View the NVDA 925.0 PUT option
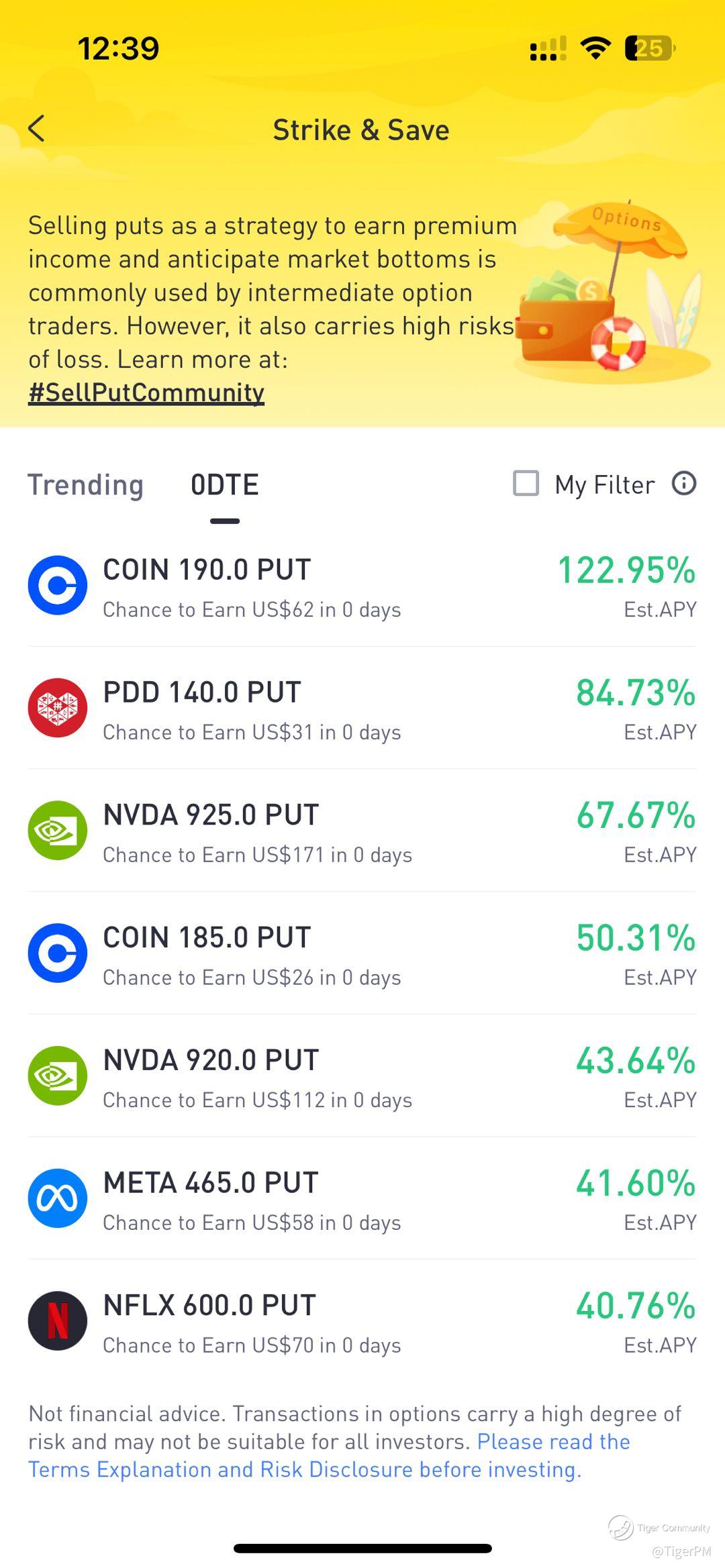This screenshot has height=1568, width=725. (362, 831)
